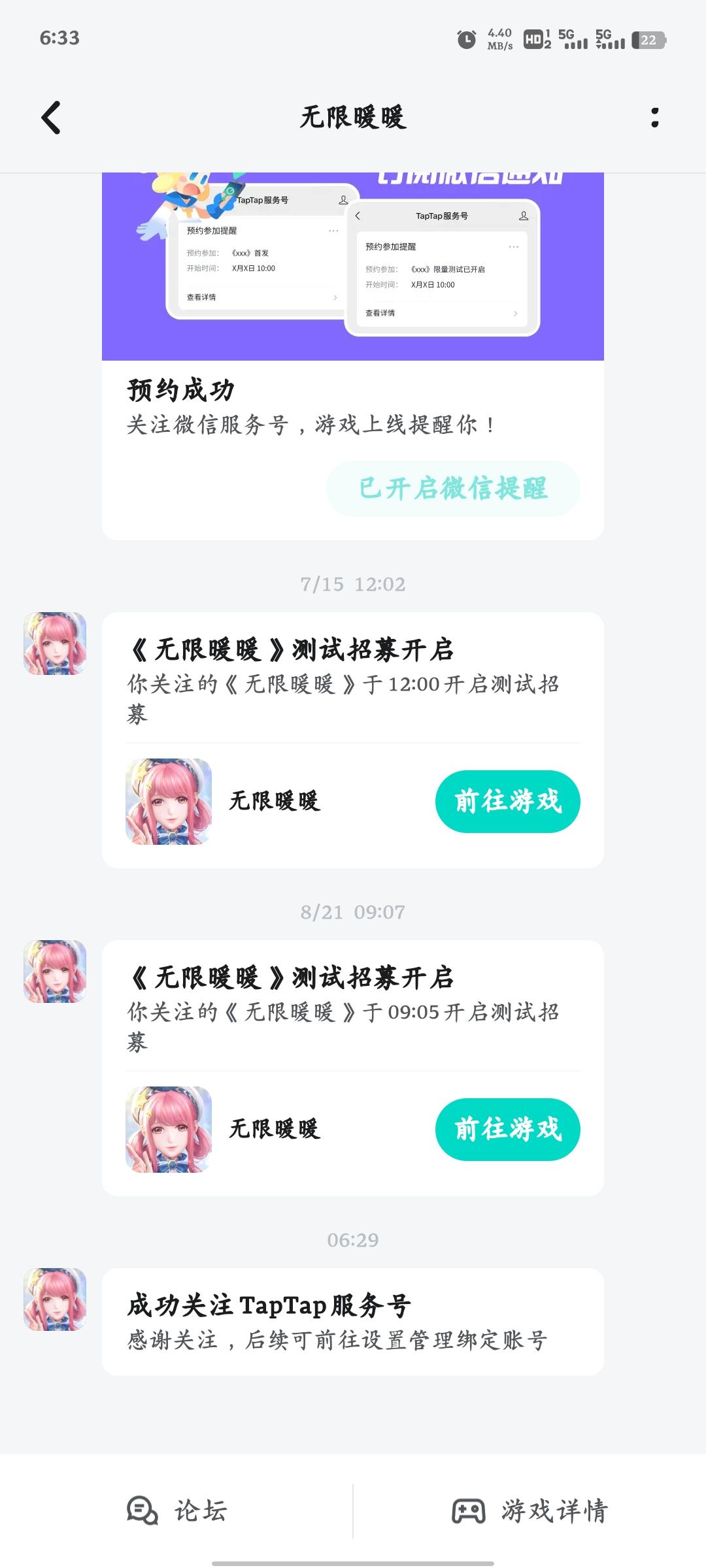The width and height of the screenshot is (706, 1568).
Task: Tap the 无限暖暖 game icon in the 7/15 message
Action: (x=169, y=802)
